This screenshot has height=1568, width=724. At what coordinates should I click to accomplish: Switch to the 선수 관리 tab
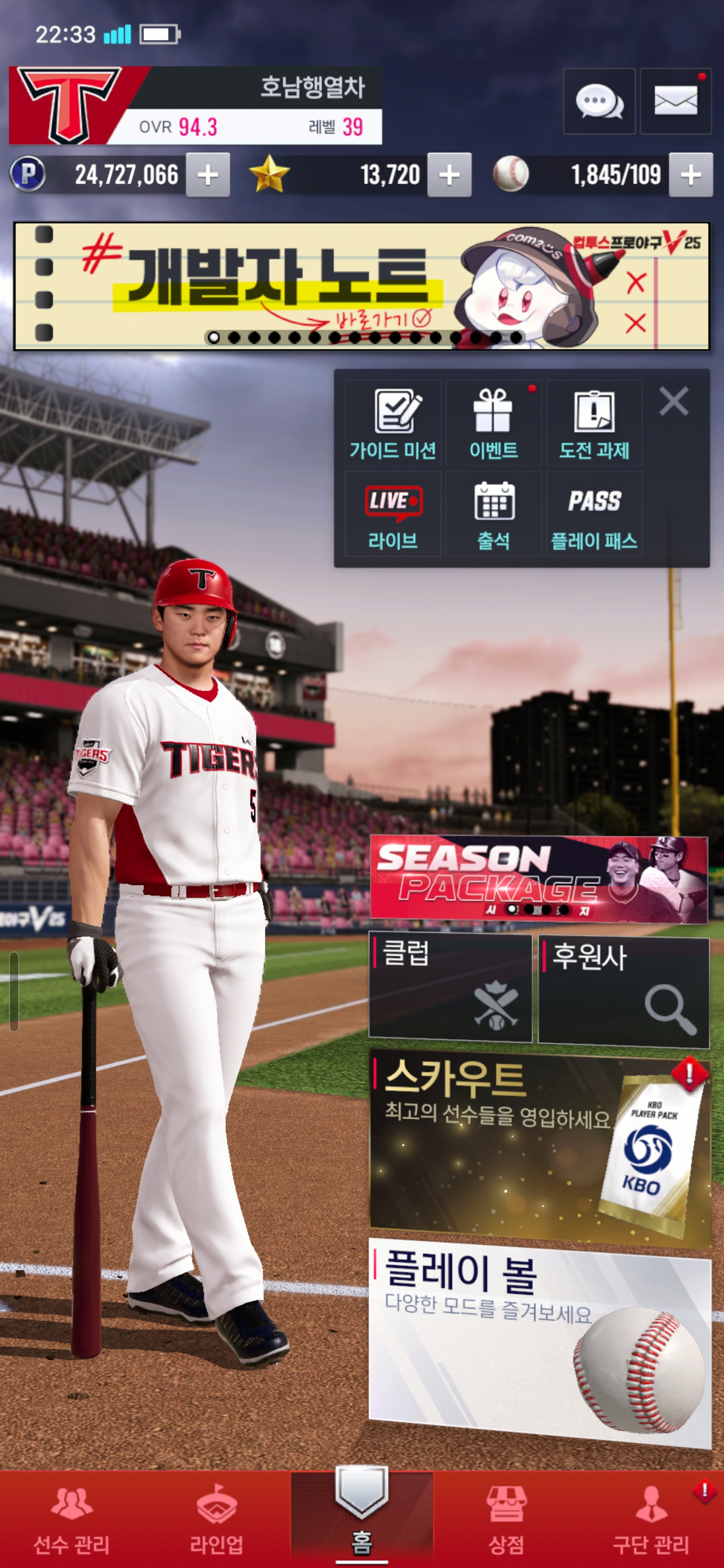[x=72, y=1520]
